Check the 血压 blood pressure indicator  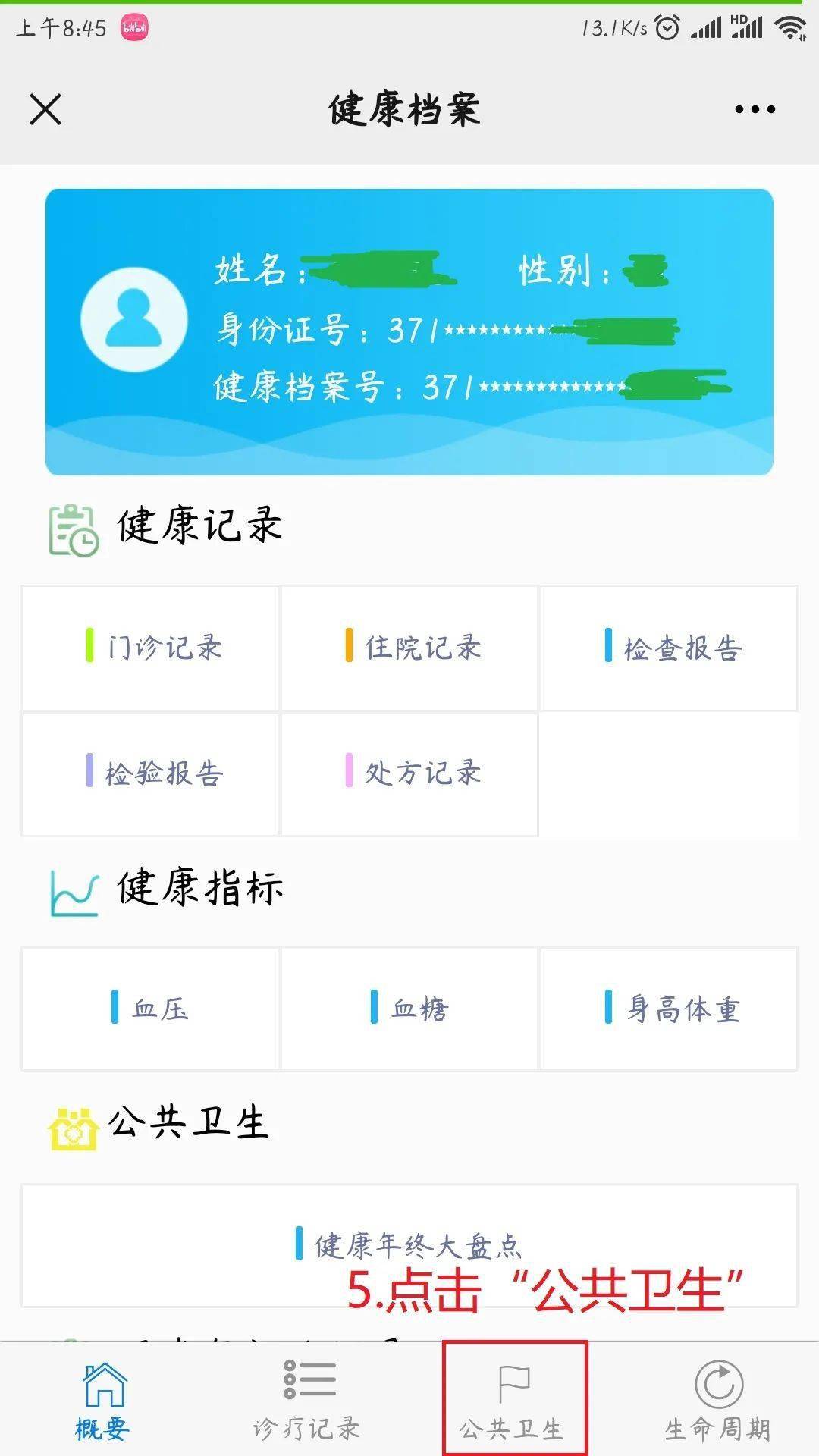pyautogui.click(x=149, y=1007)
